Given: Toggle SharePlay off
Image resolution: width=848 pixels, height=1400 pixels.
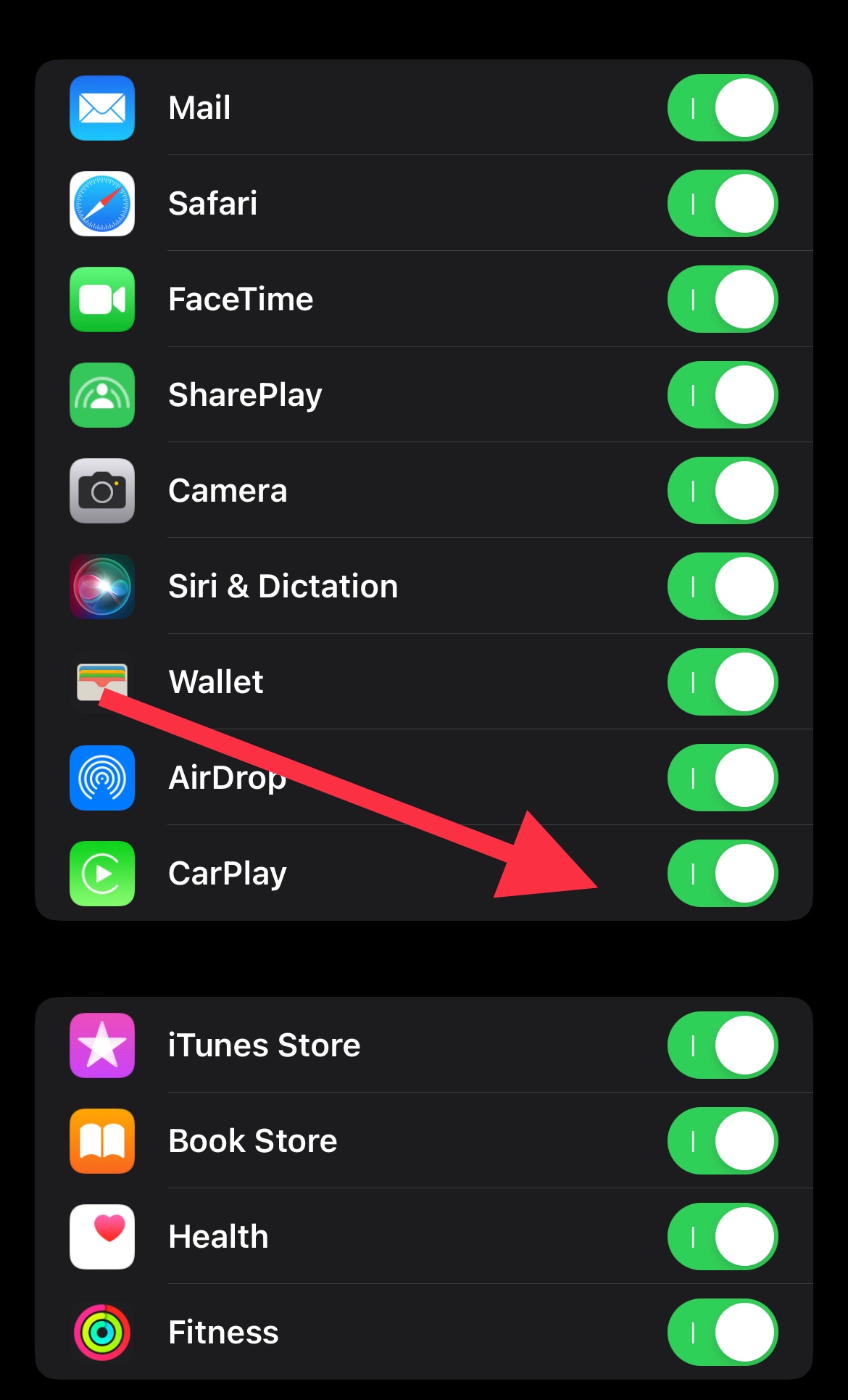Looking at the screenshot, I should pyautogui.click(x=723, y=395).
